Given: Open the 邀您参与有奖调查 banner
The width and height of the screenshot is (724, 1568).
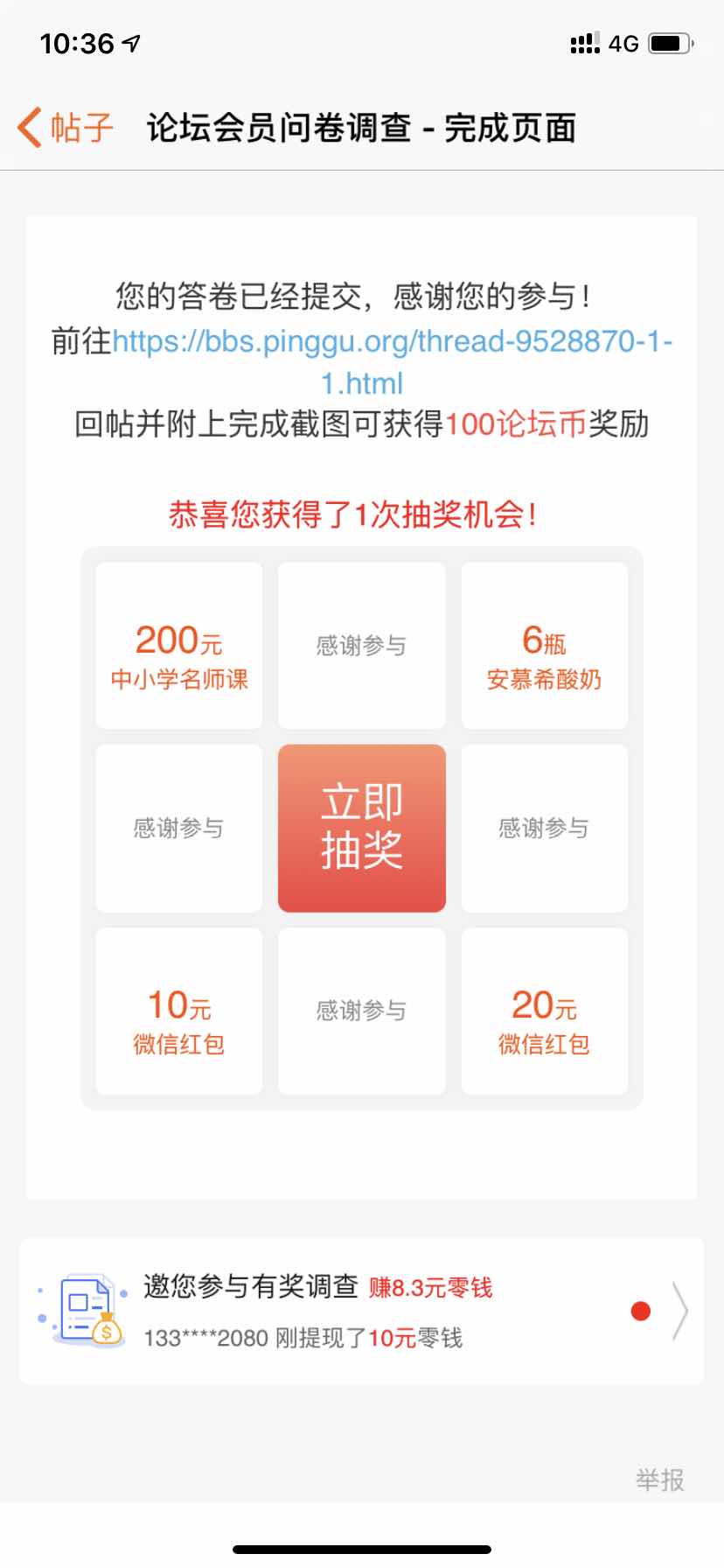Looking at the screenshot, I should pos(362,1311).
